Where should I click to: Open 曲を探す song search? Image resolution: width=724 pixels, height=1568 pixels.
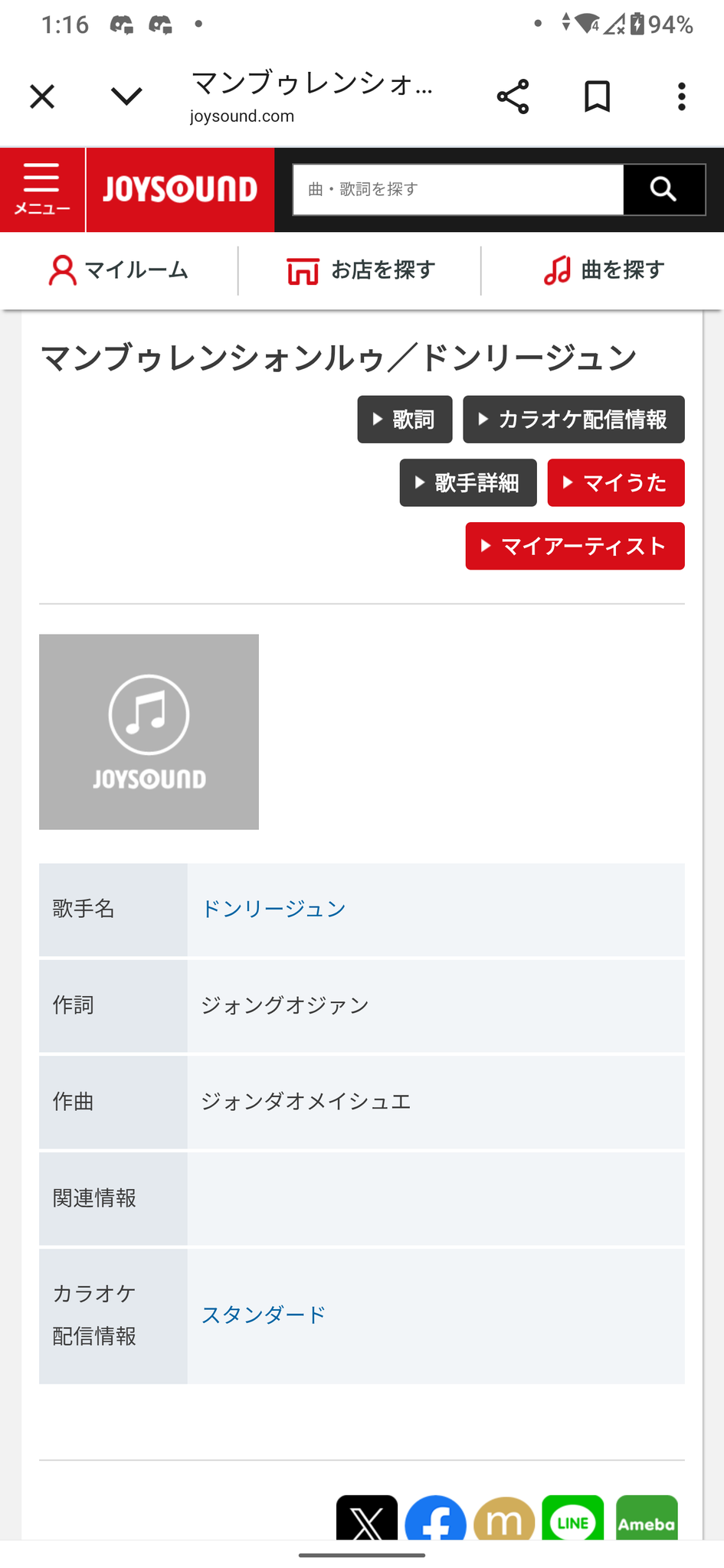click(603, 270)
